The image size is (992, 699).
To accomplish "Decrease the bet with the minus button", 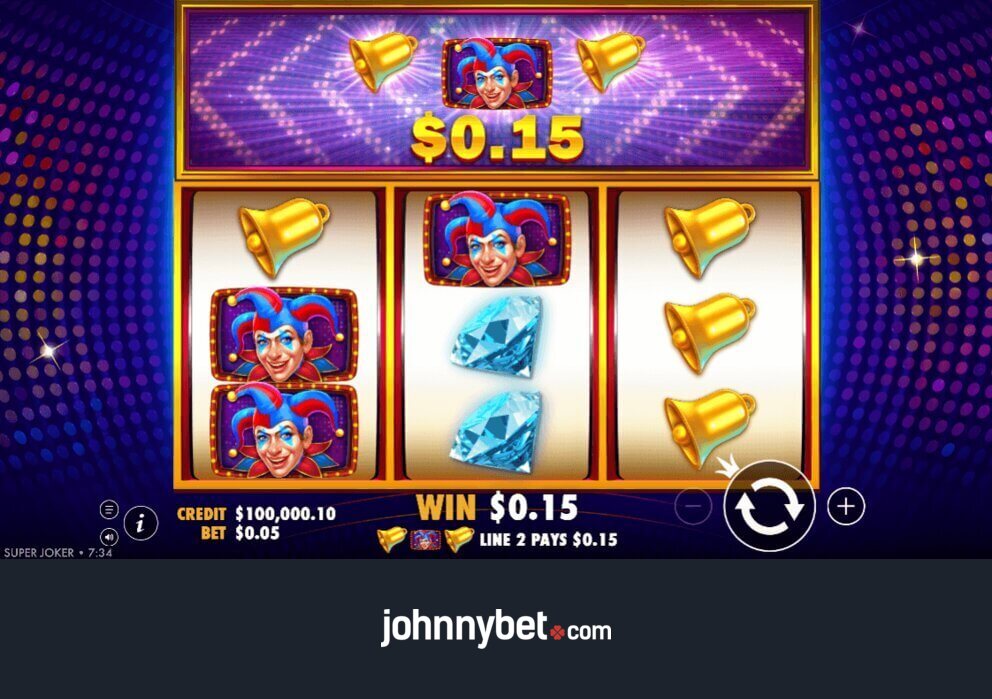I will pyautogui.click(x=692, y=506).
